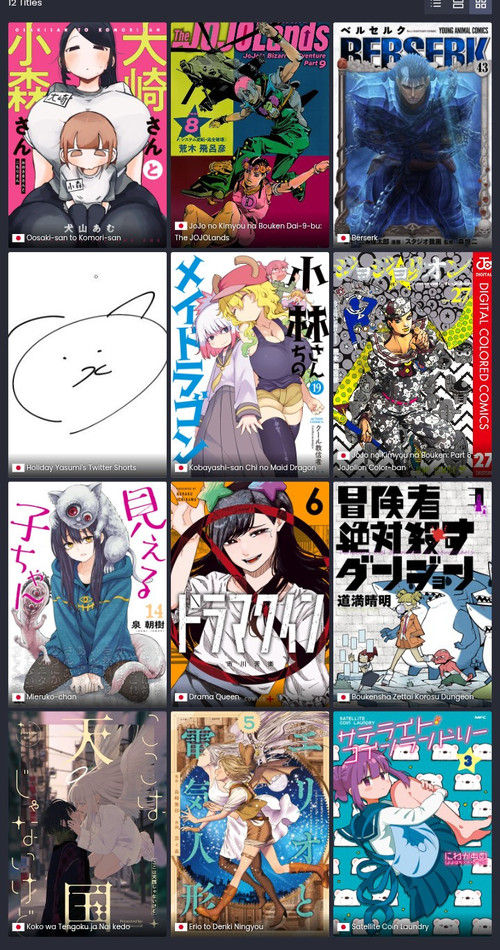View the Drama Queen title
The height and width of the screenshot is (950, 500).
[250, 594]
